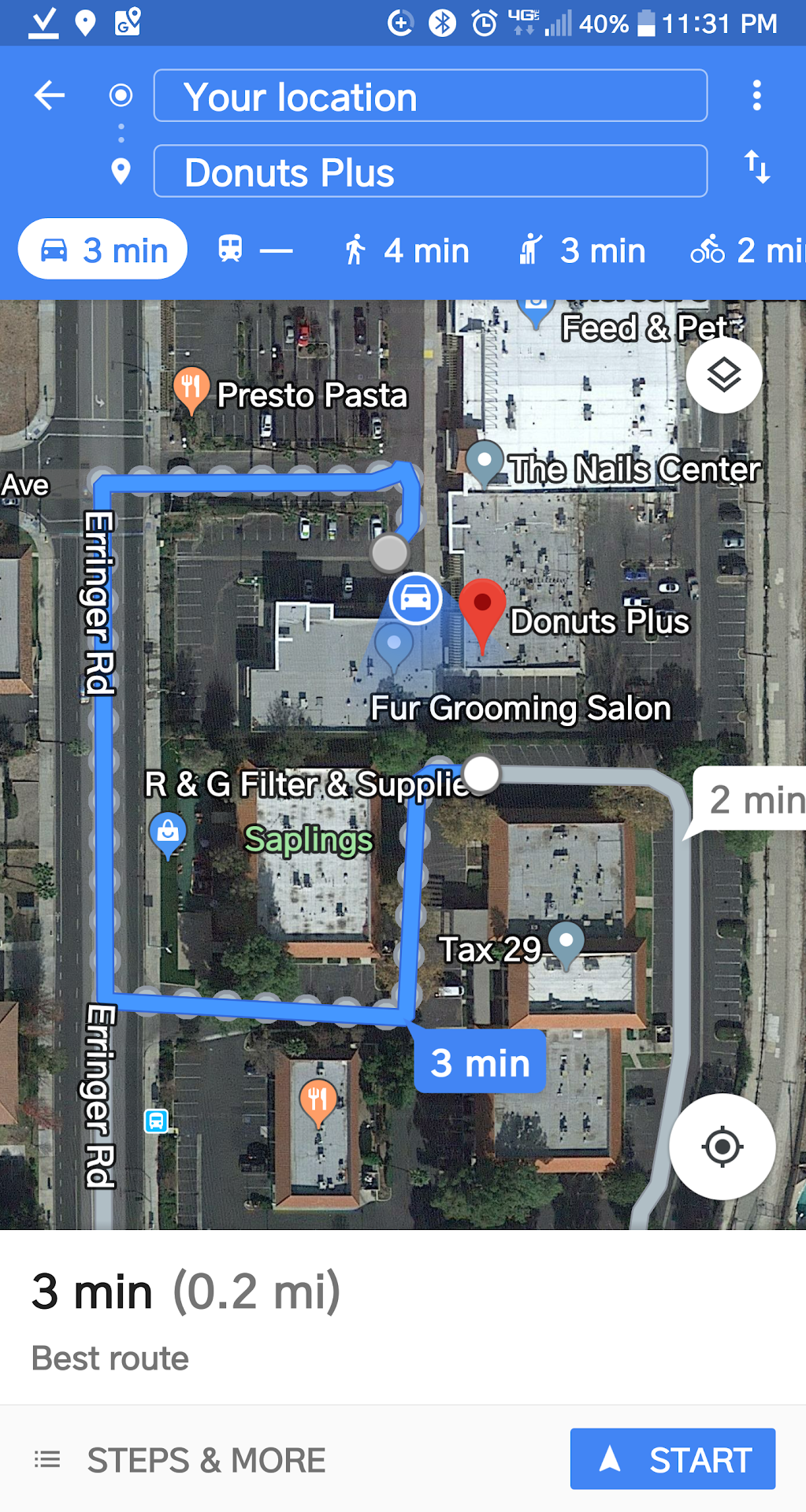Choose the ride service 3 min option
The width and height of the screenshot is (806, 1512).
click(x=582, y=250)
